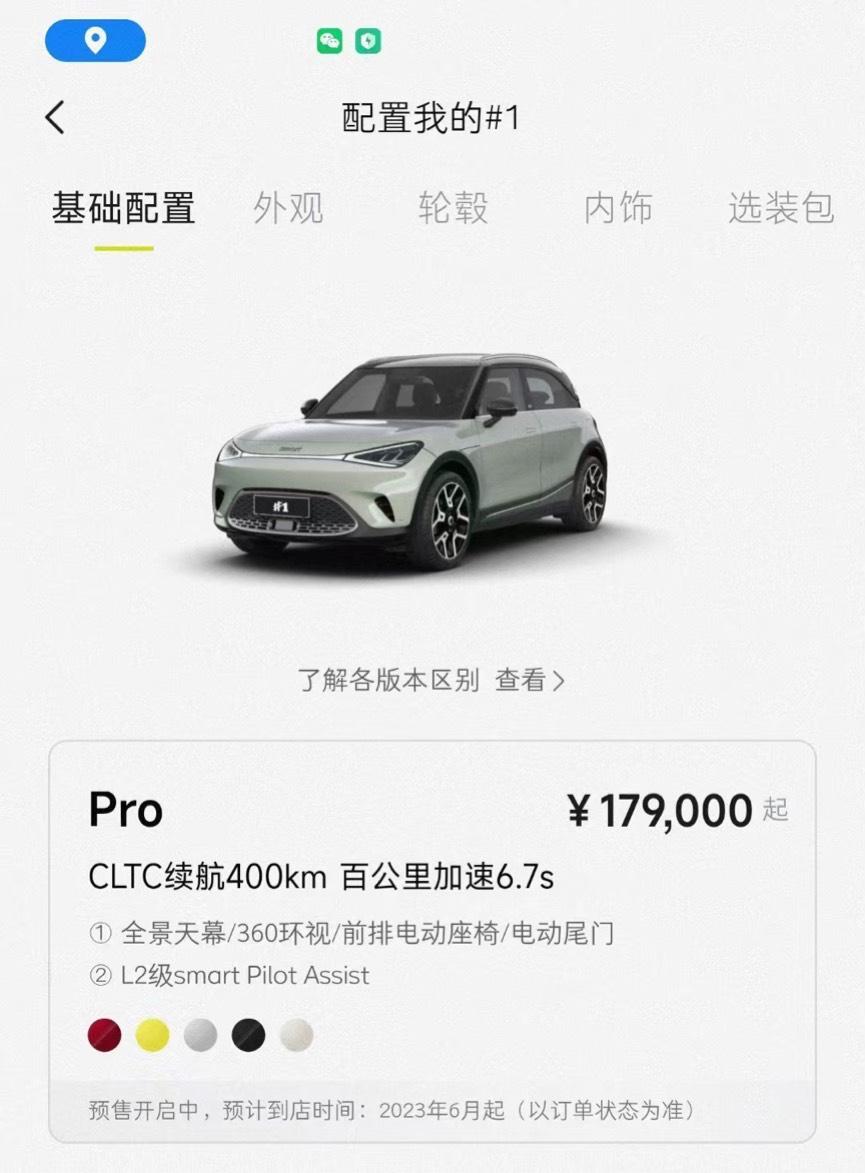Open the 选装包 tab
The width and height of the screenshot is (865, 1173).
click(780, 208)
